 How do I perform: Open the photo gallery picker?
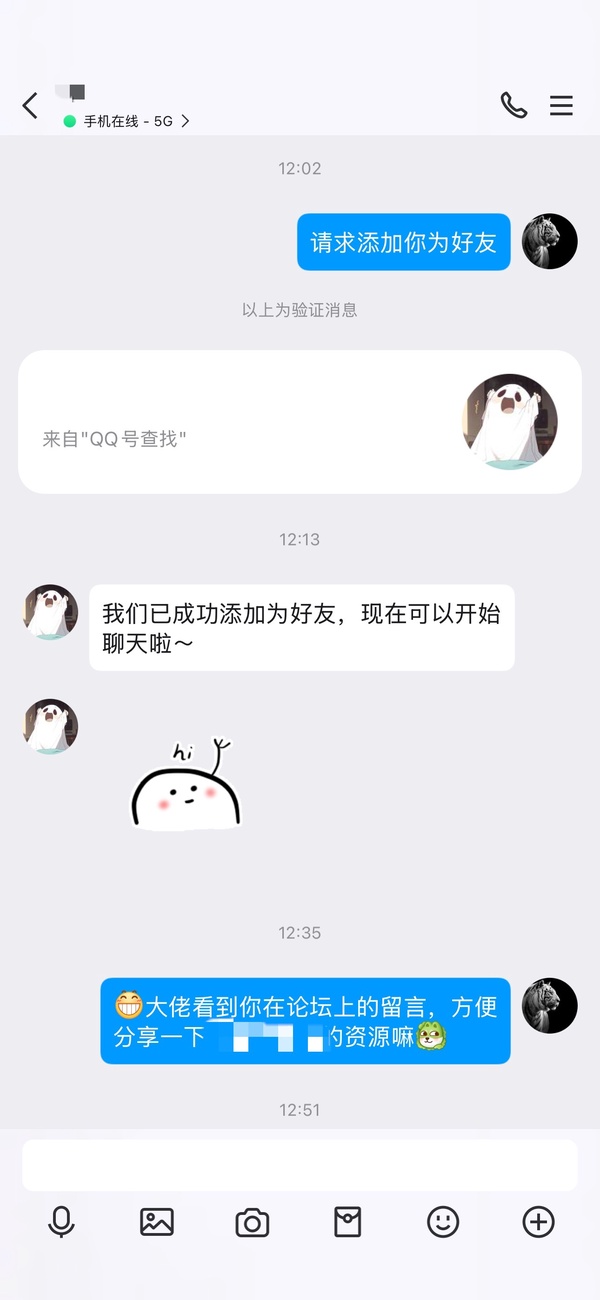point(157,1221)
